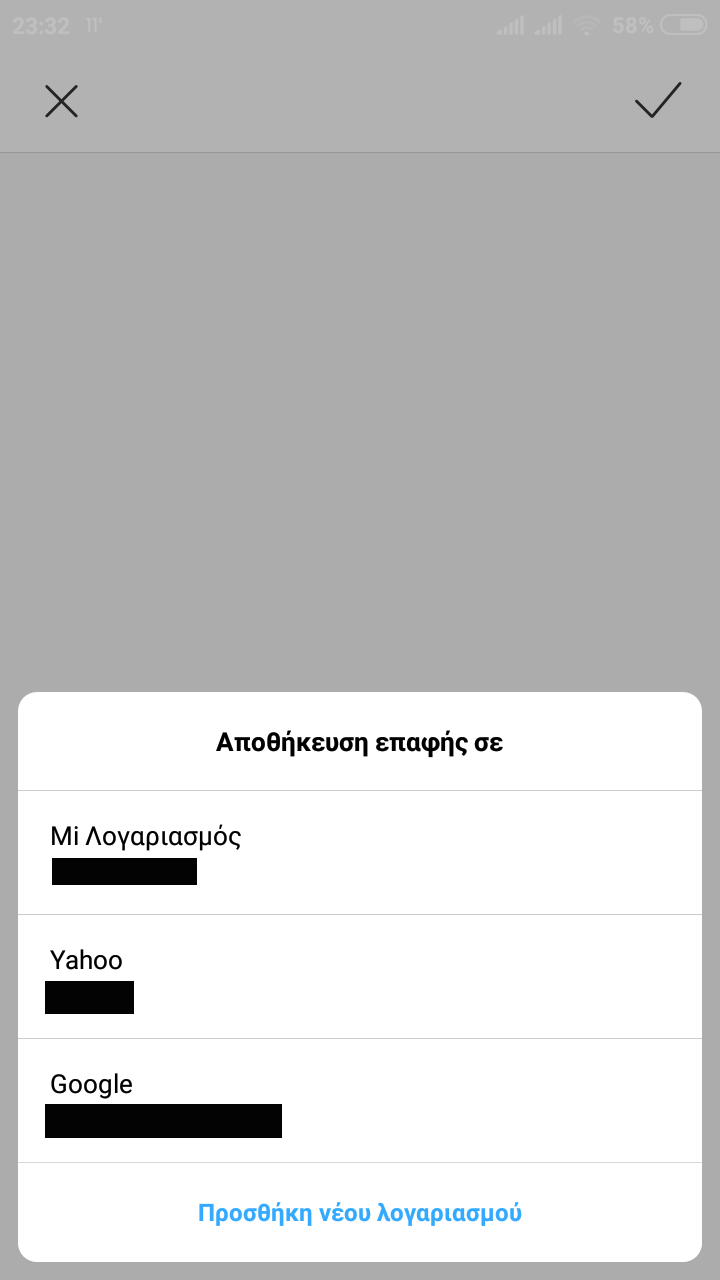
Task: Choose the Yahoo account
Action: point(359,976)
